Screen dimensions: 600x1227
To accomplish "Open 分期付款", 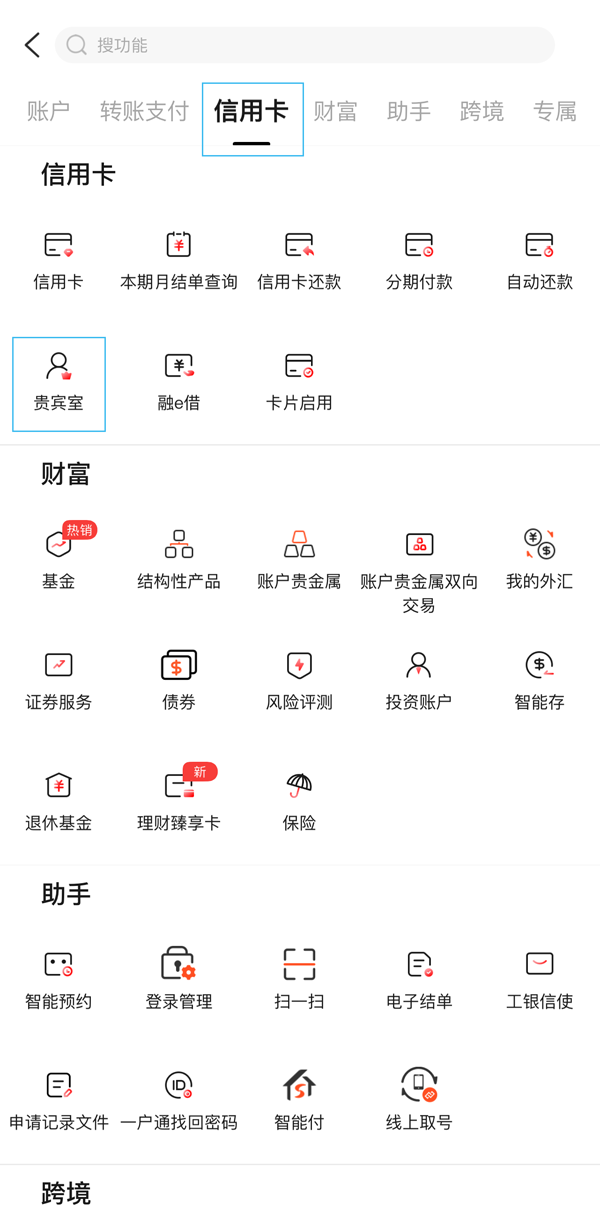I will click(x=419, y=260).
